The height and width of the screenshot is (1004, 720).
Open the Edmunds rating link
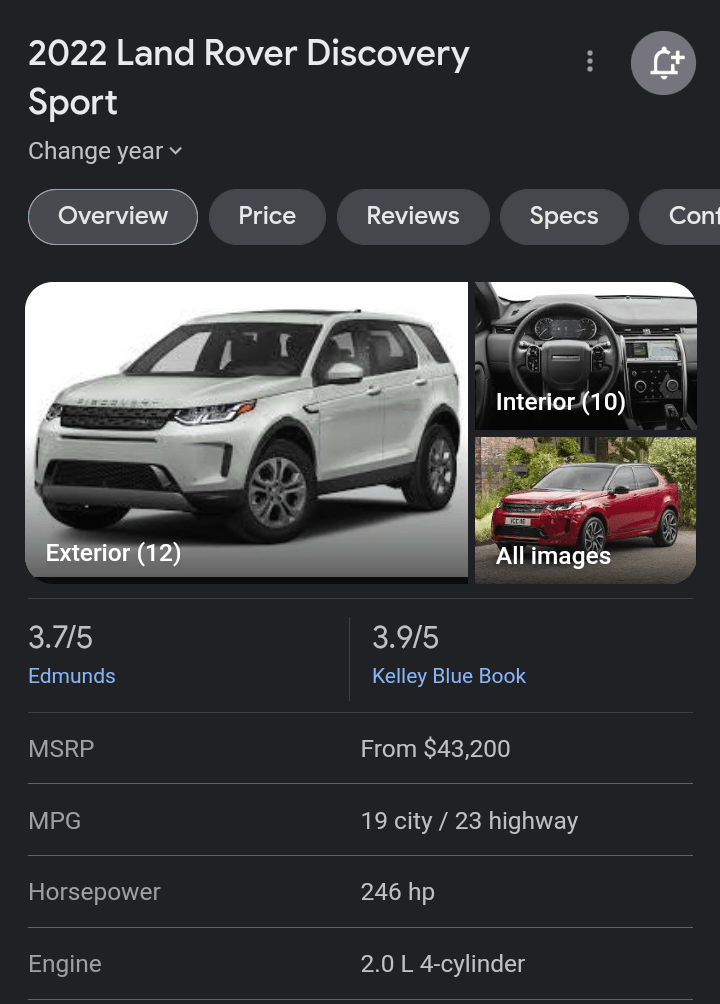pyautogui.click(x=72, y=676)
